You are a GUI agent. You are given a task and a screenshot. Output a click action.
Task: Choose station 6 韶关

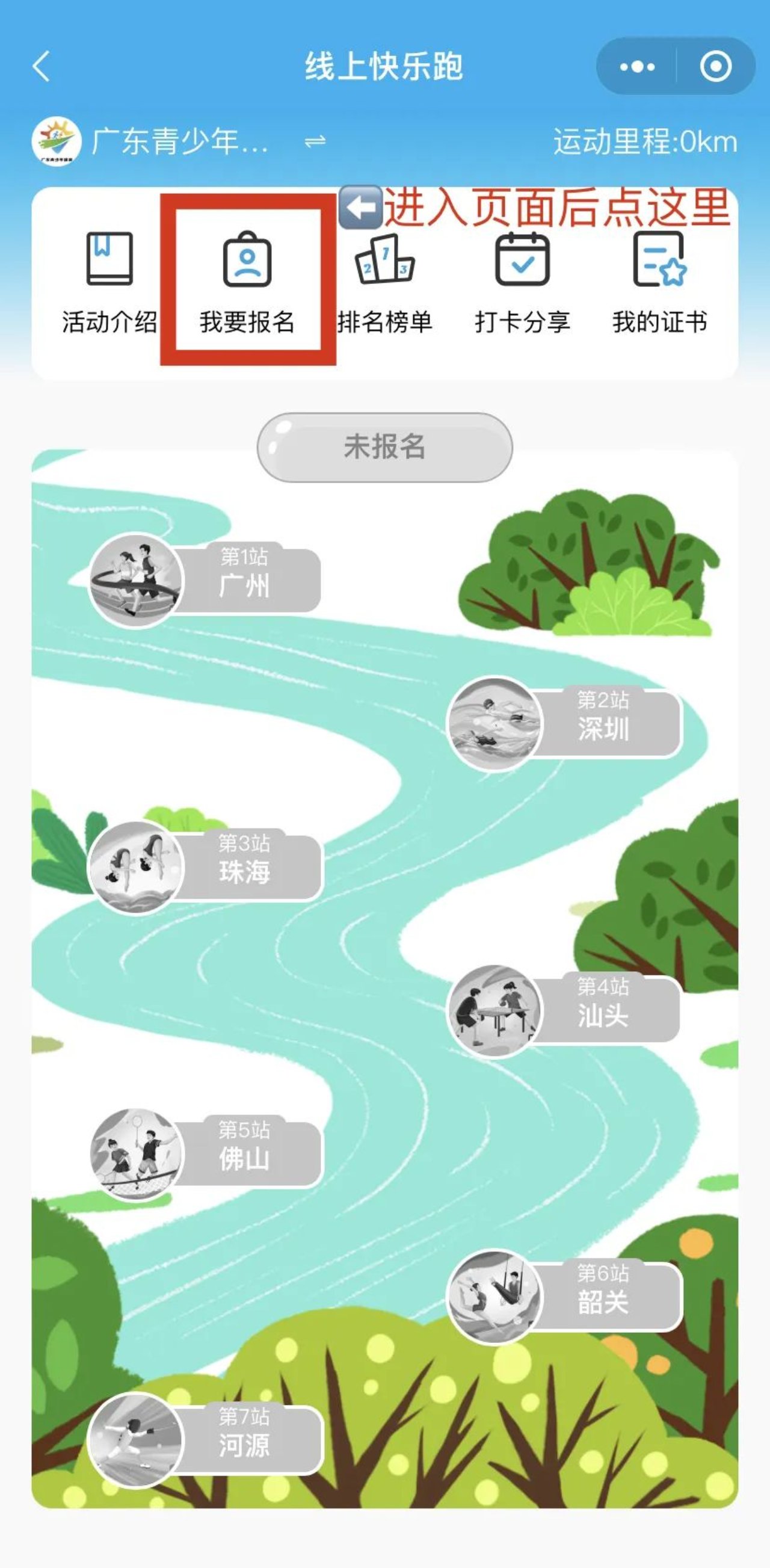click(564, 1296)
